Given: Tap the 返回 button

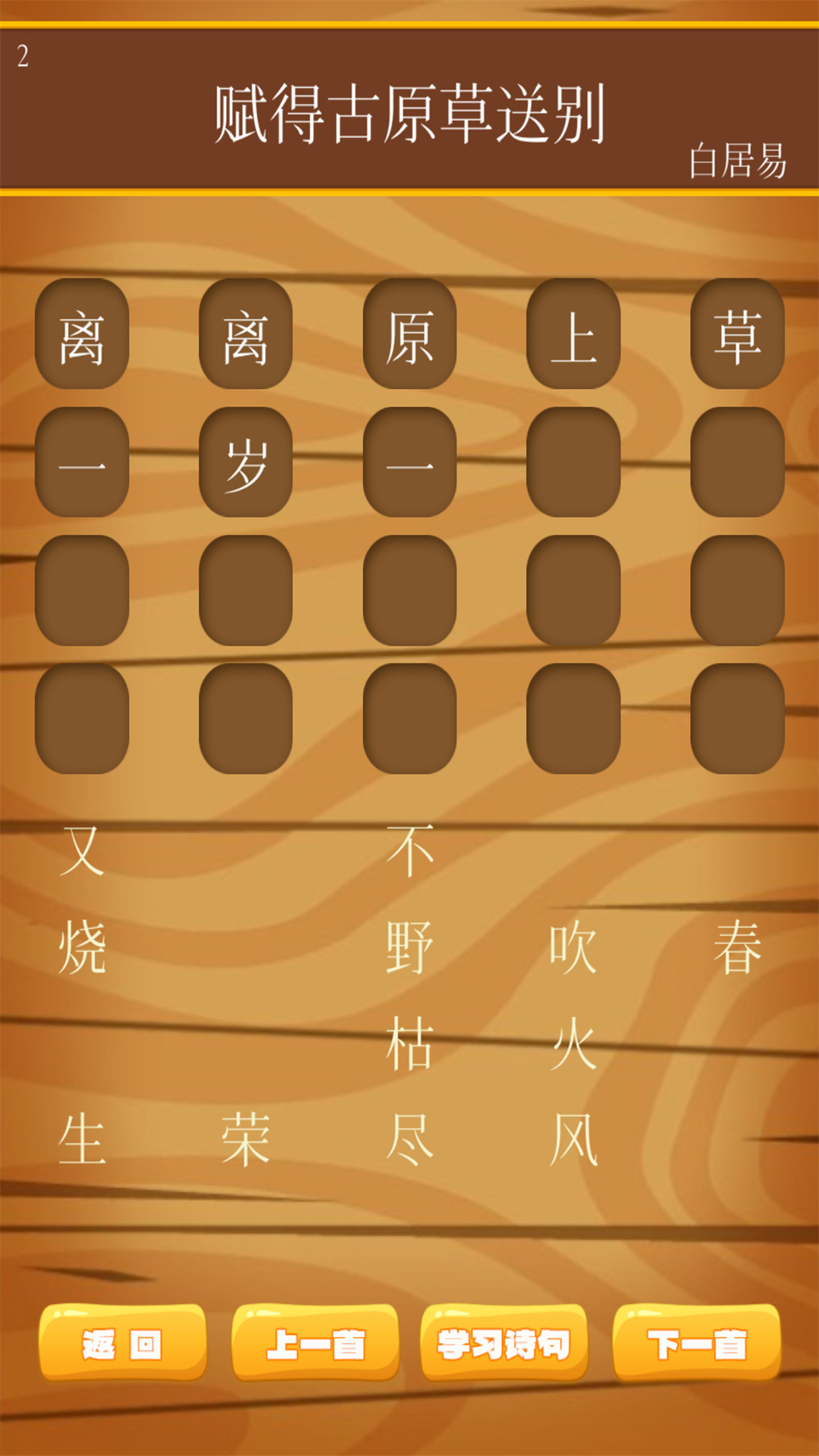Looking at the screenshot, I should coord(122,1344).
